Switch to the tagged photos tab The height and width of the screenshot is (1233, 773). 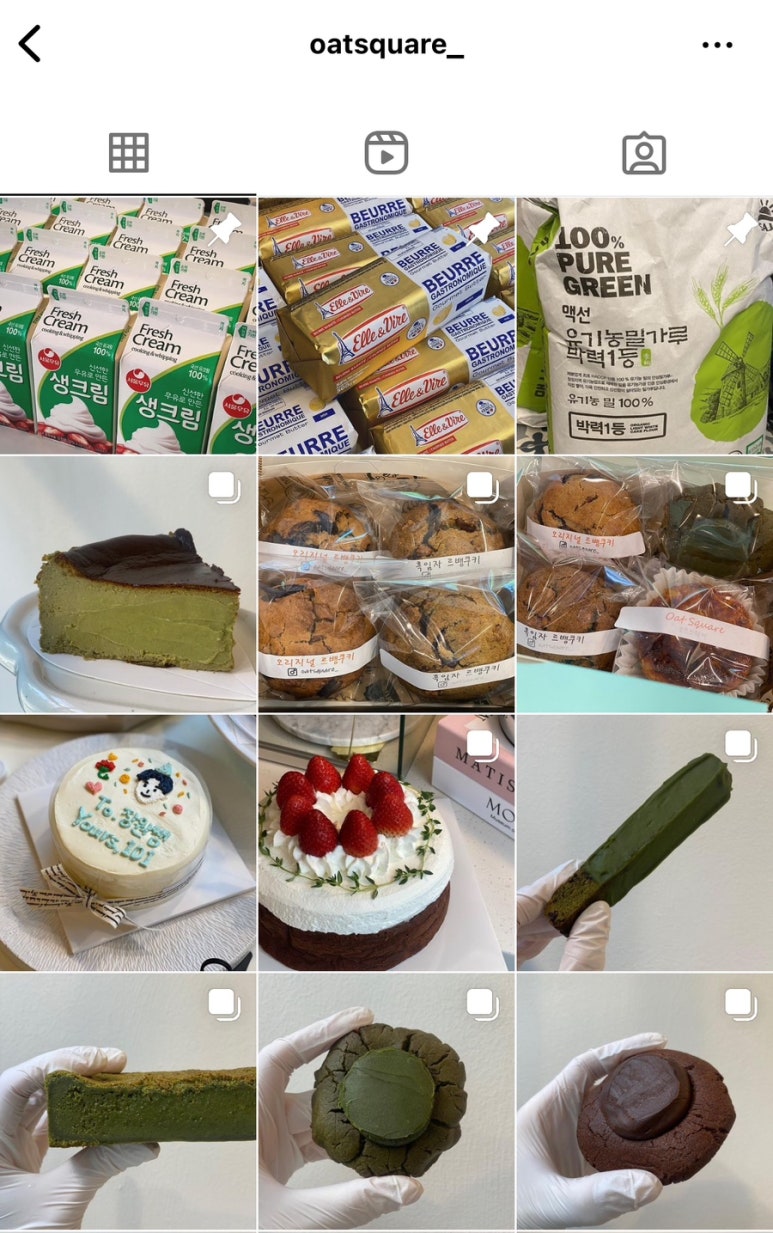(644, 153)
